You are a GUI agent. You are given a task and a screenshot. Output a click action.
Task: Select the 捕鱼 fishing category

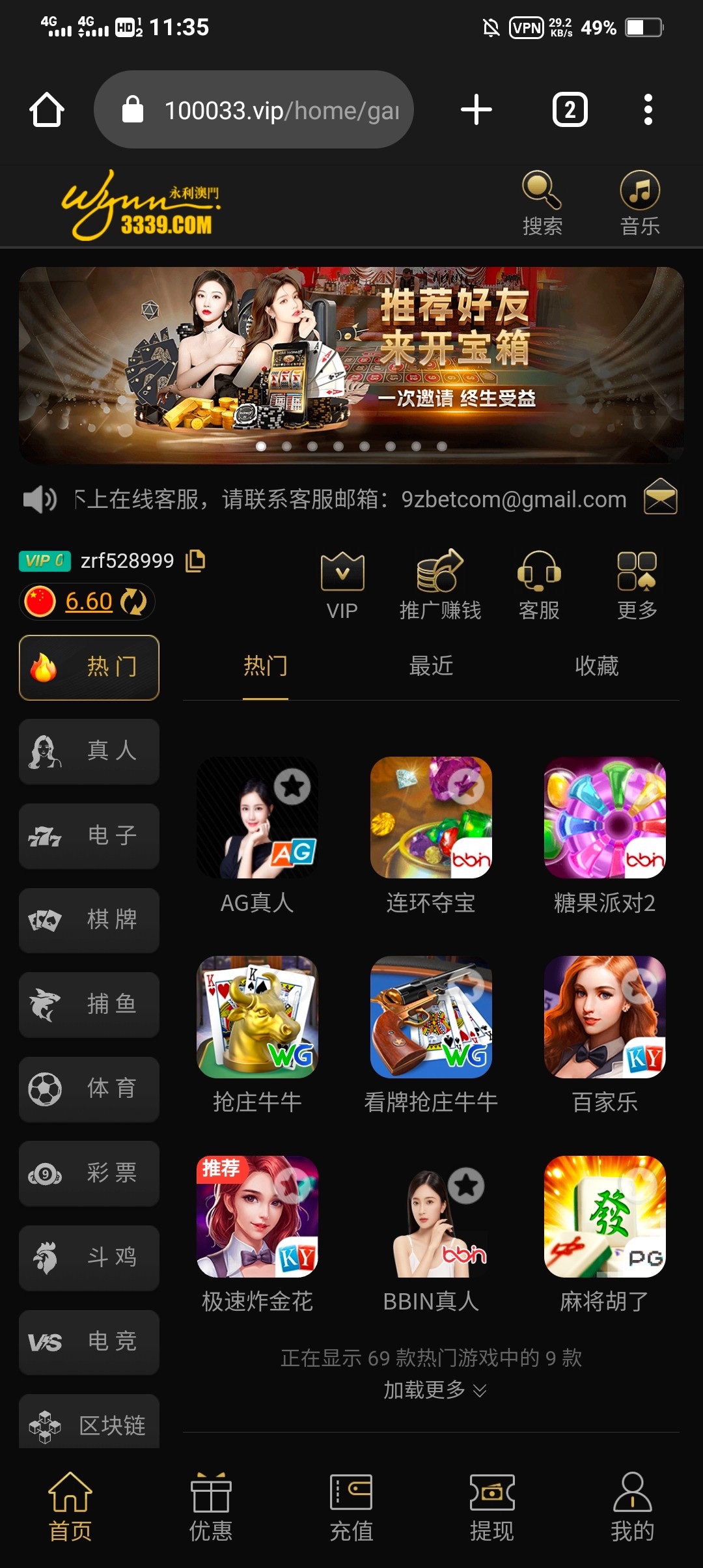tap(89, 1004)
